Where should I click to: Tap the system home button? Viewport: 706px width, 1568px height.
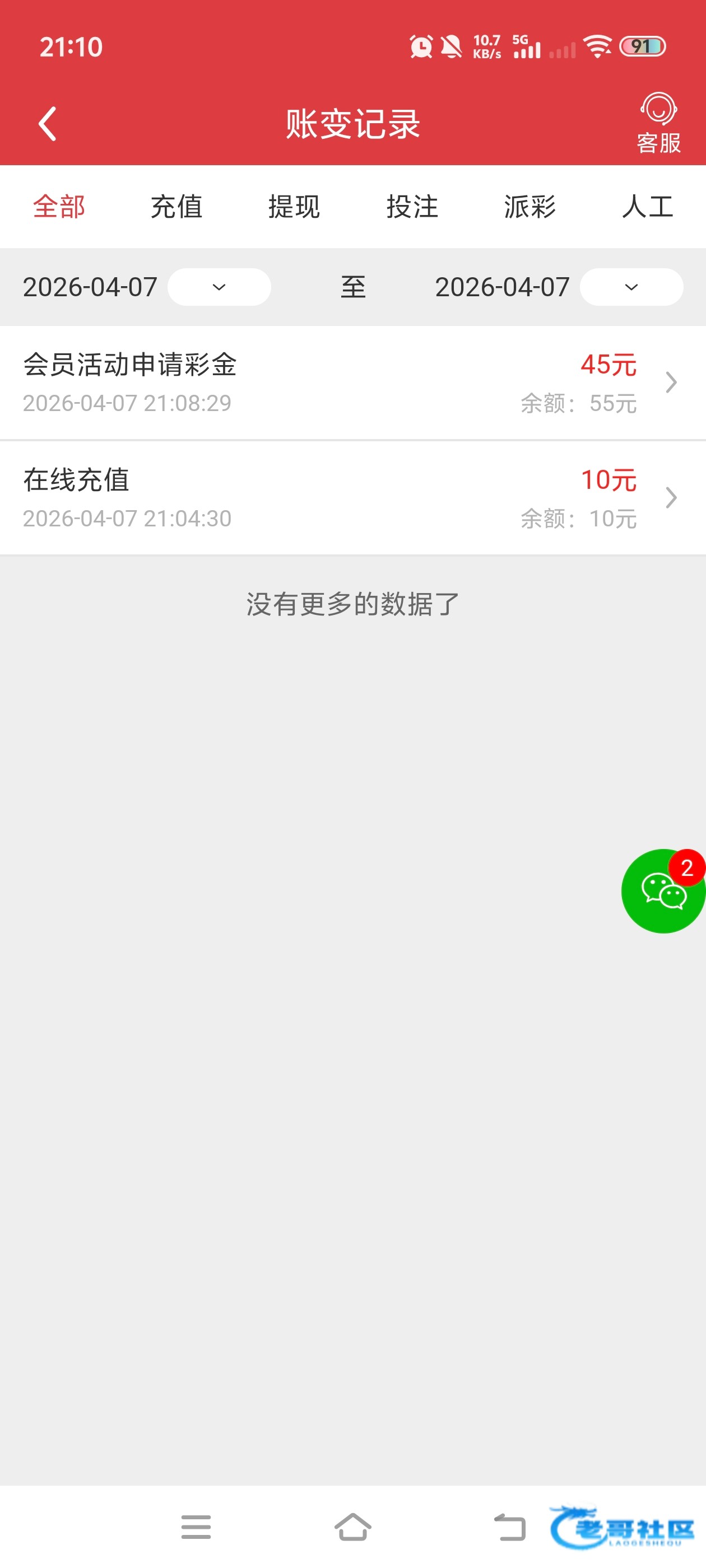[x=352, y=1527]
